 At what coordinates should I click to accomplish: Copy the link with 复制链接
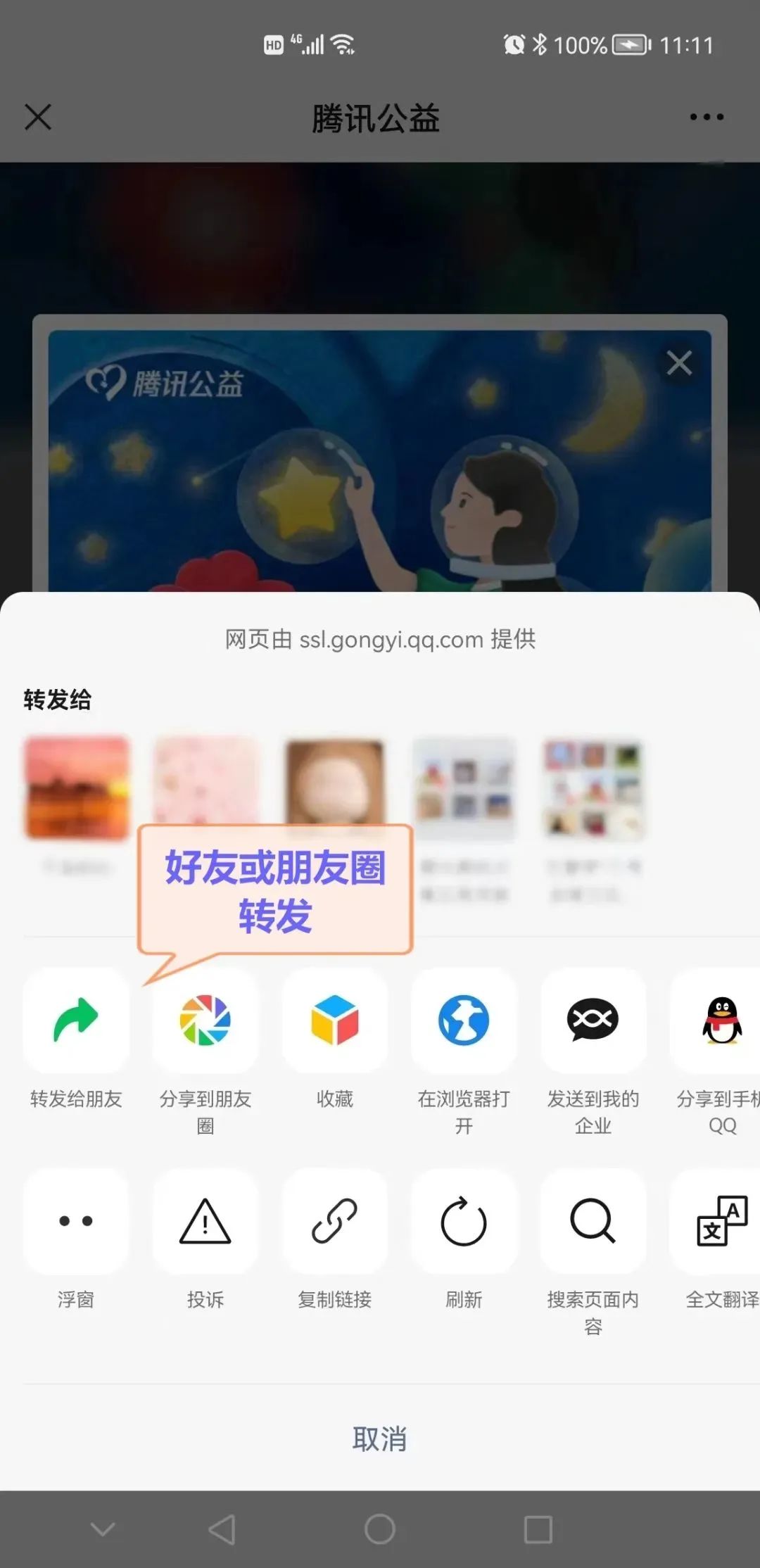click(x=334, y=1222)
